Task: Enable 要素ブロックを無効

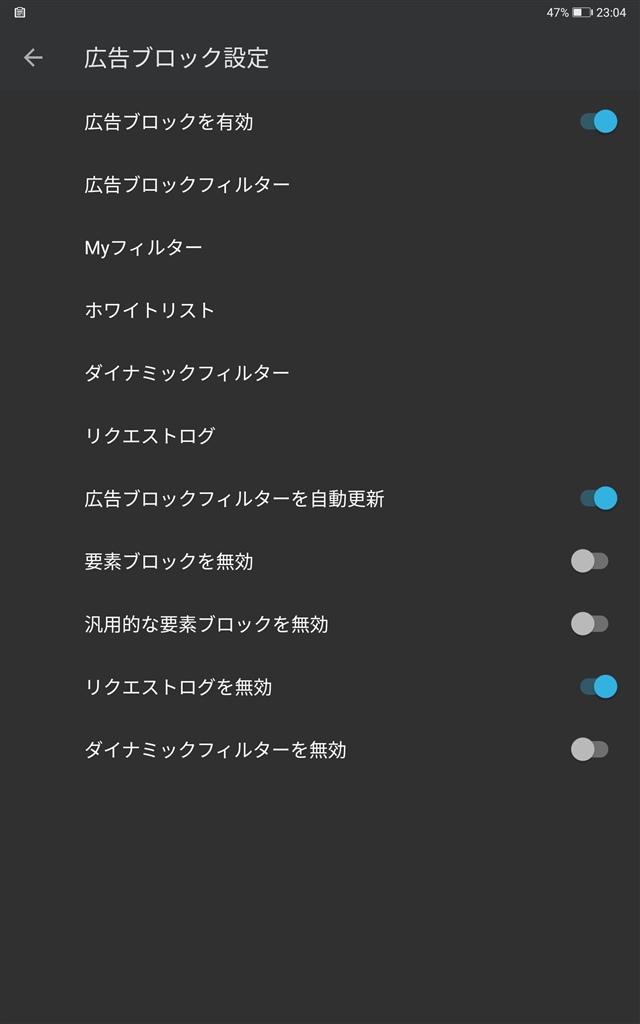Action: 590,561
